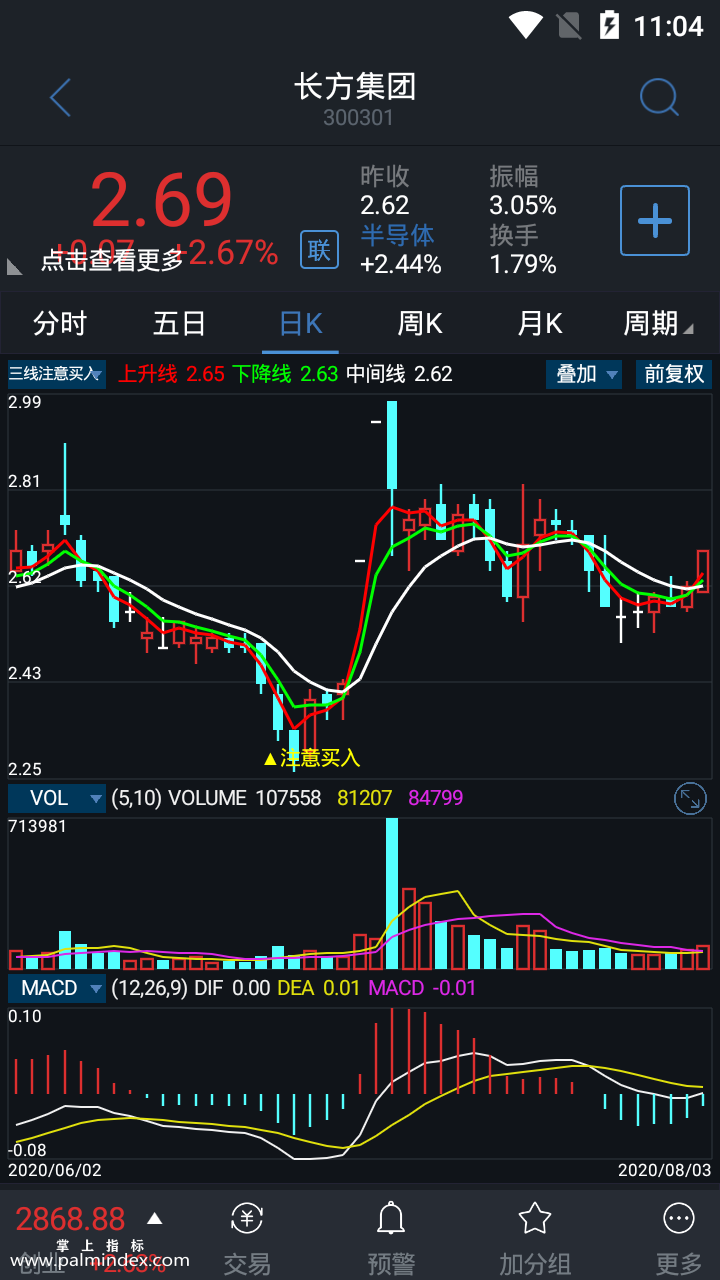Open the 三线注意买入 indicator dropdown
This screenshot has width=720, height=1280.
point(57,374)
